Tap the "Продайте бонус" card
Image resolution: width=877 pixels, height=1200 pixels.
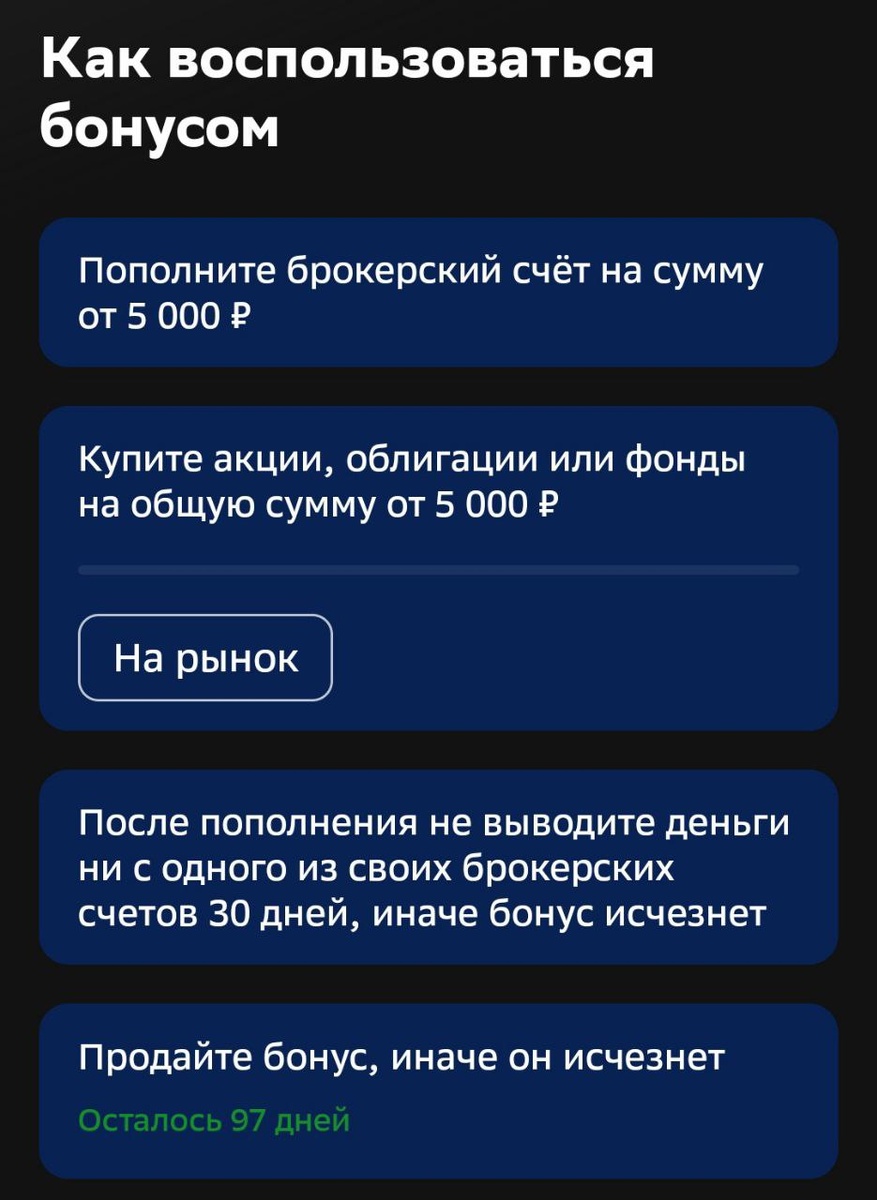[438, 1085]
